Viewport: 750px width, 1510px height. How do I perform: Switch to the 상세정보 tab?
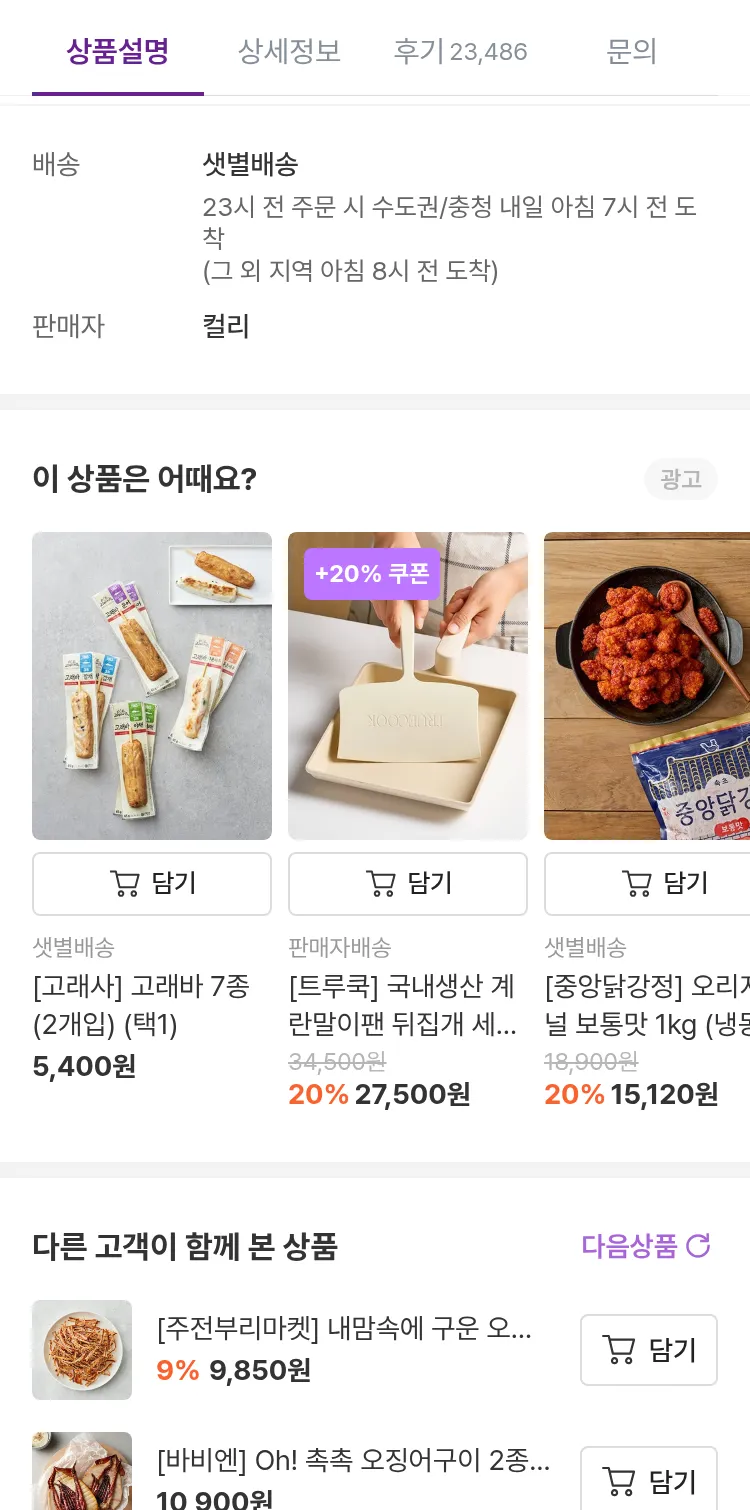pyautogui.click(x=289, y=51)
